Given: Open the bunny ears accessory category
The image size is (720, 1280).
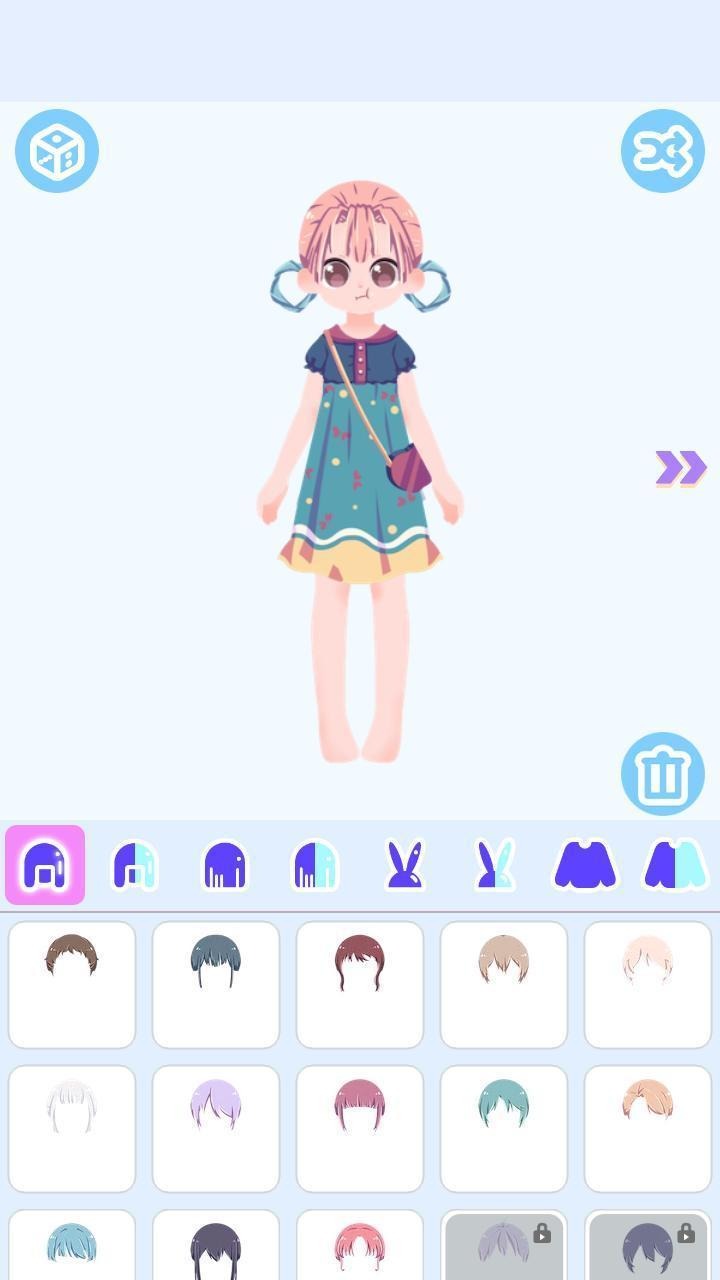Looking at the screenshot, I should pyautogui.click(x=404, y=864).
